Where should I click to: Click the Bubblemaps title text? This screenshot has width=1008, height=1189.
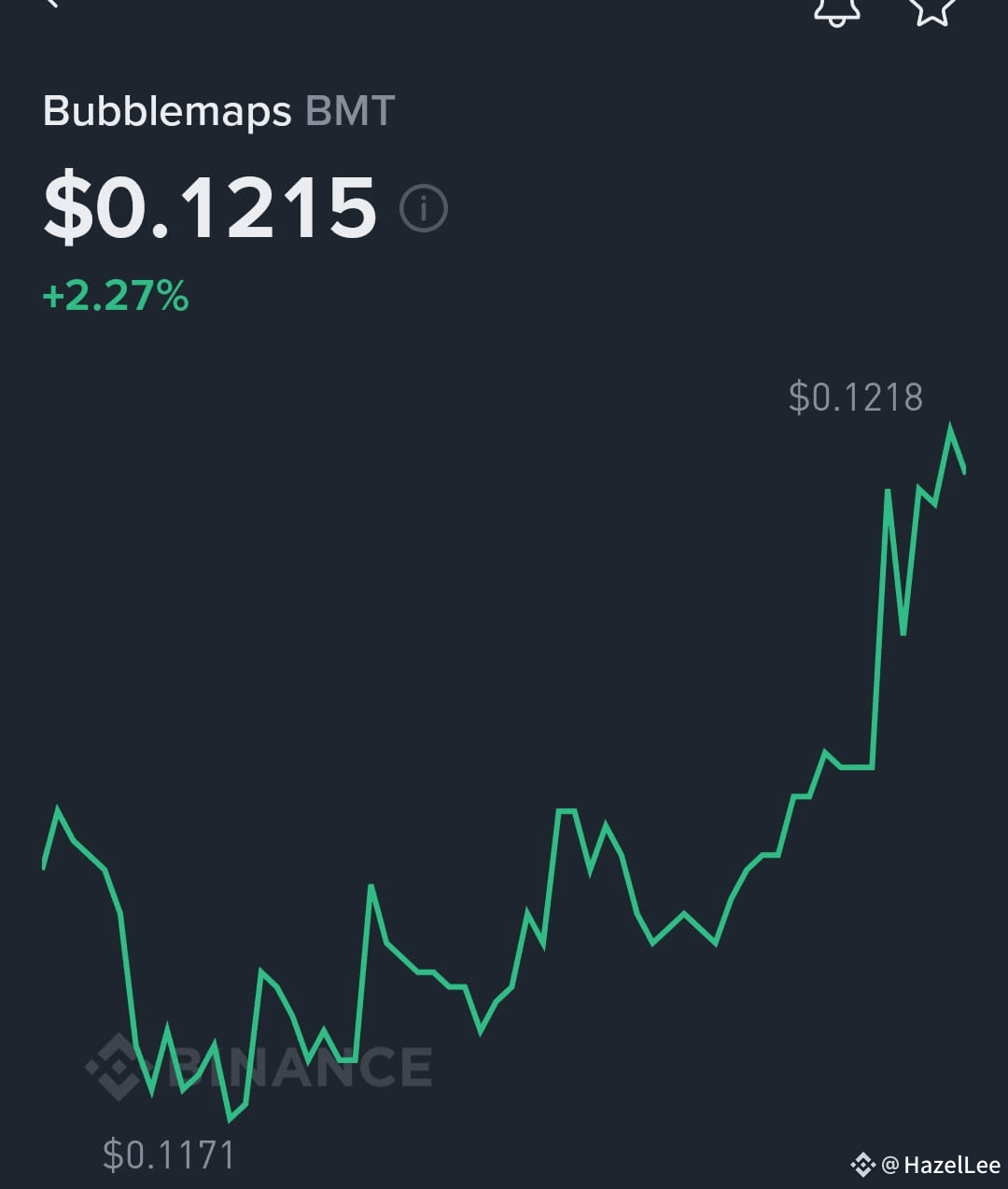168,112
